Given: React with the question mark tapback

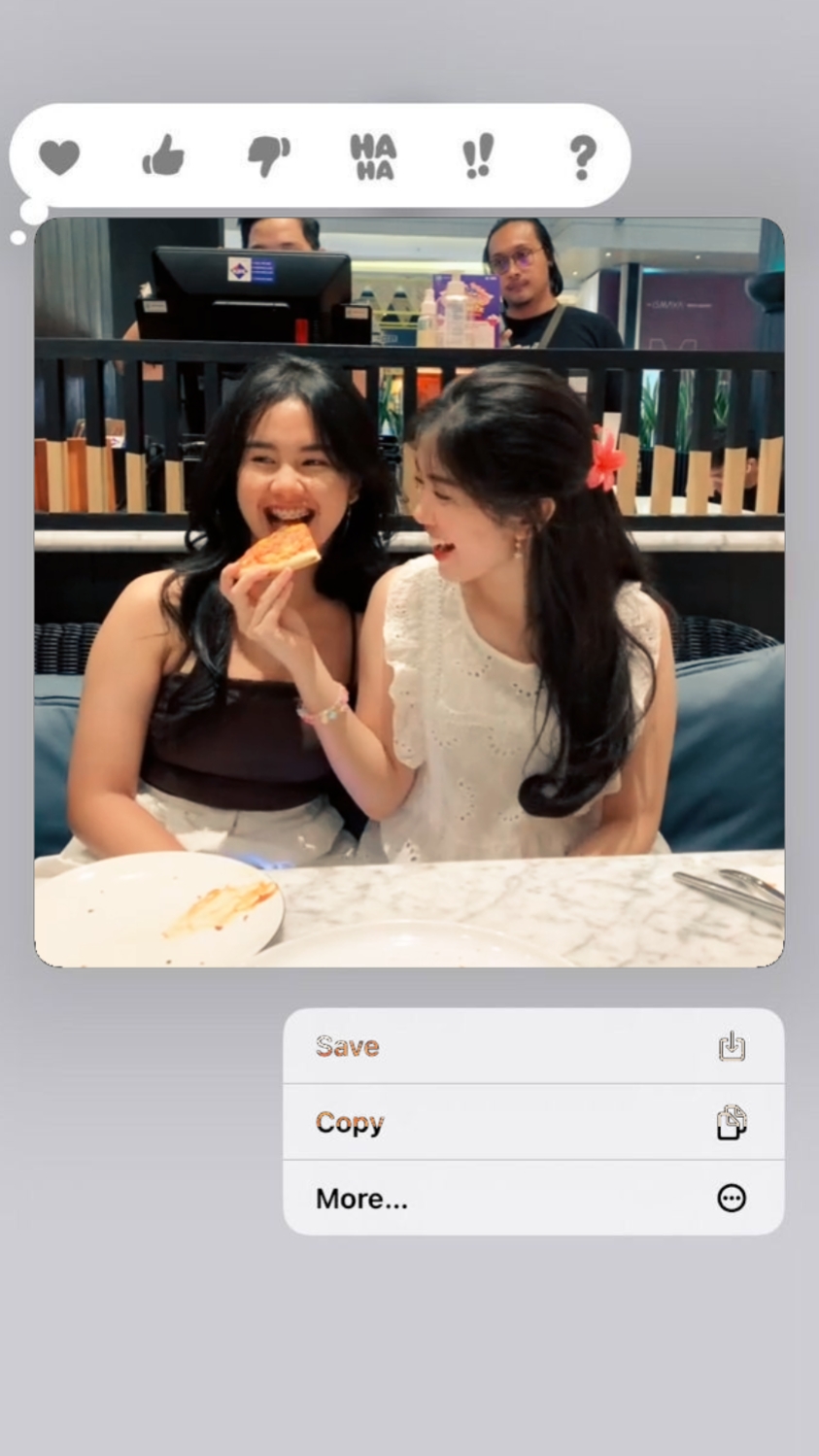Looking at the screenshot, I should (582, 156).
